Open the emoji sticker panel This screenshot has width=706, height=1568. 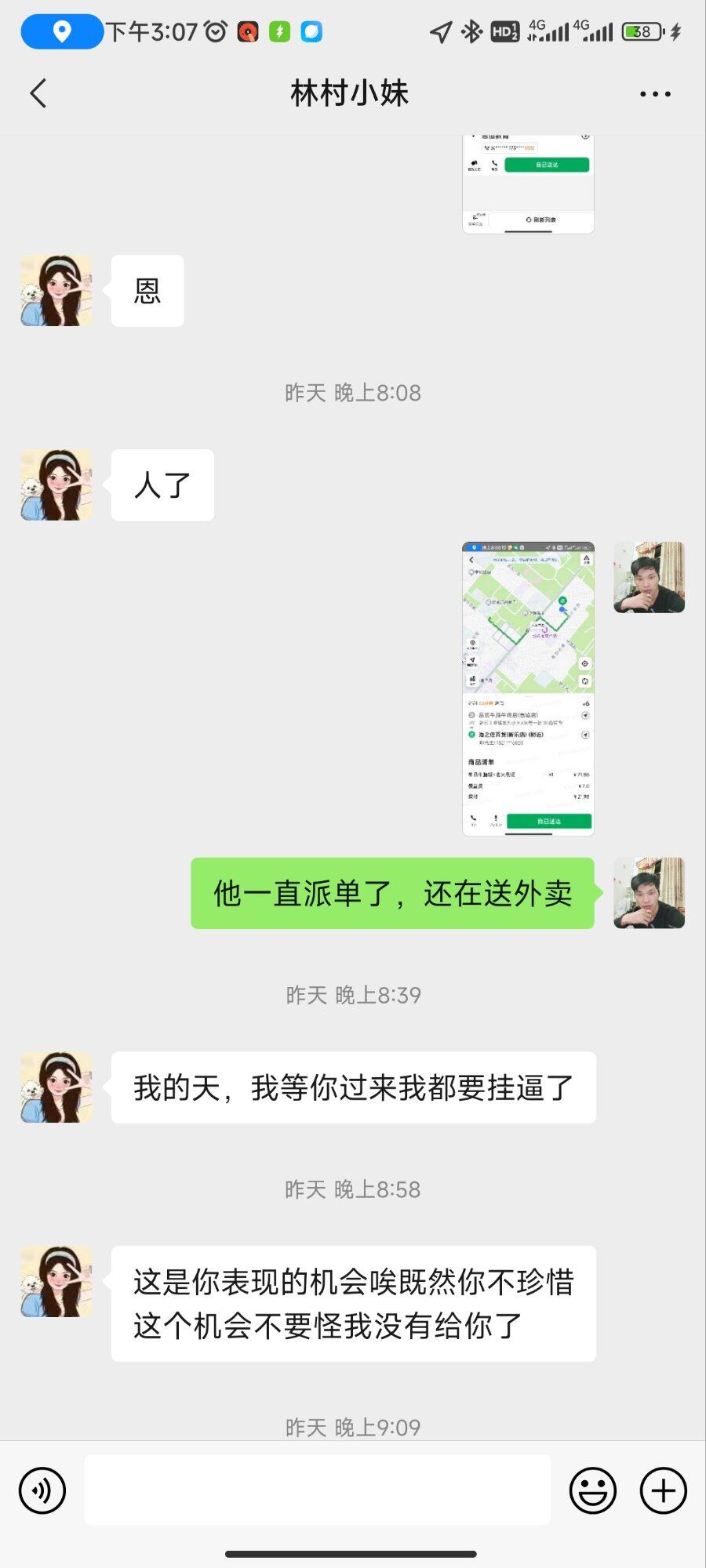tap(592, 1490)
